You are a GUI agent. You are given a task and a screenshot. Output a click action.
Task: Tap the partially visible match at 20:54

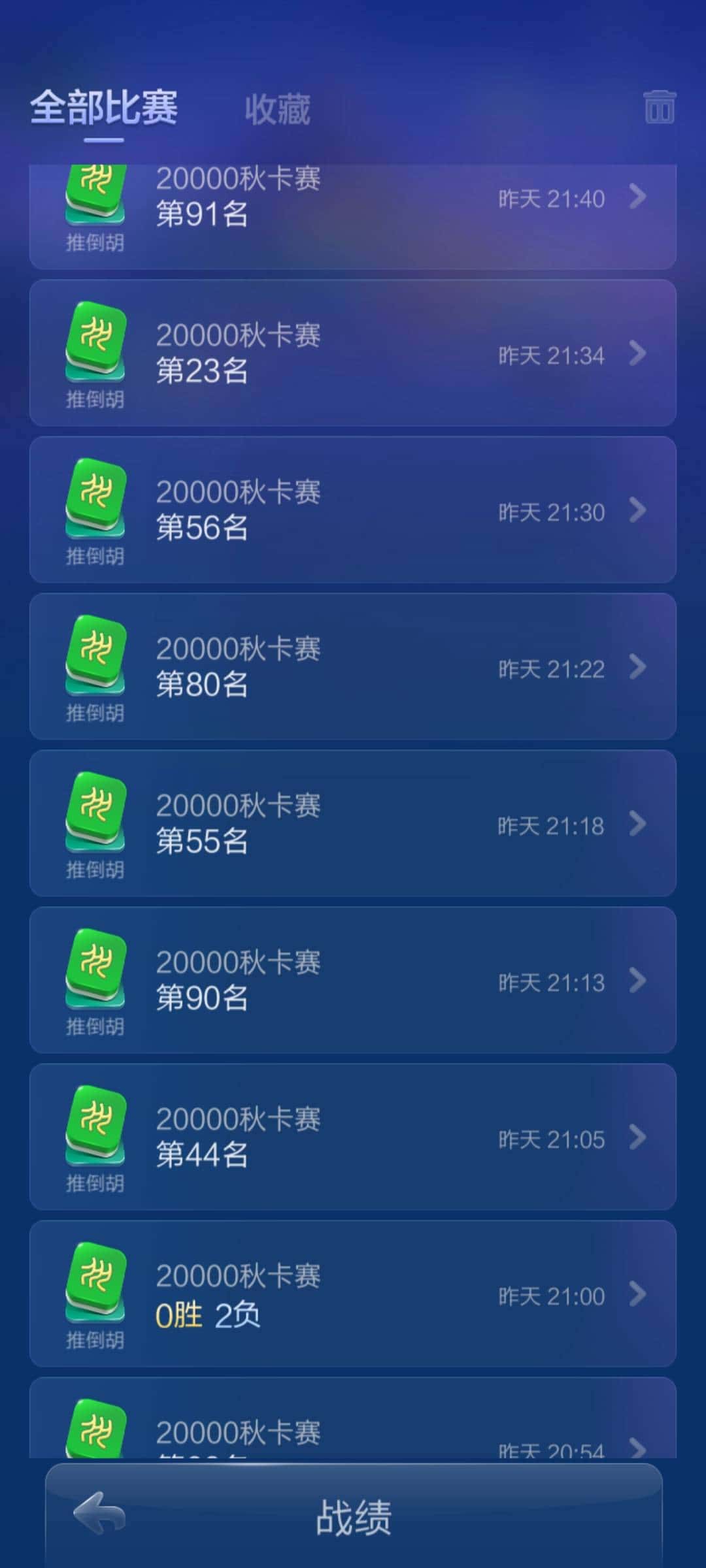(x=353, y=1424)
